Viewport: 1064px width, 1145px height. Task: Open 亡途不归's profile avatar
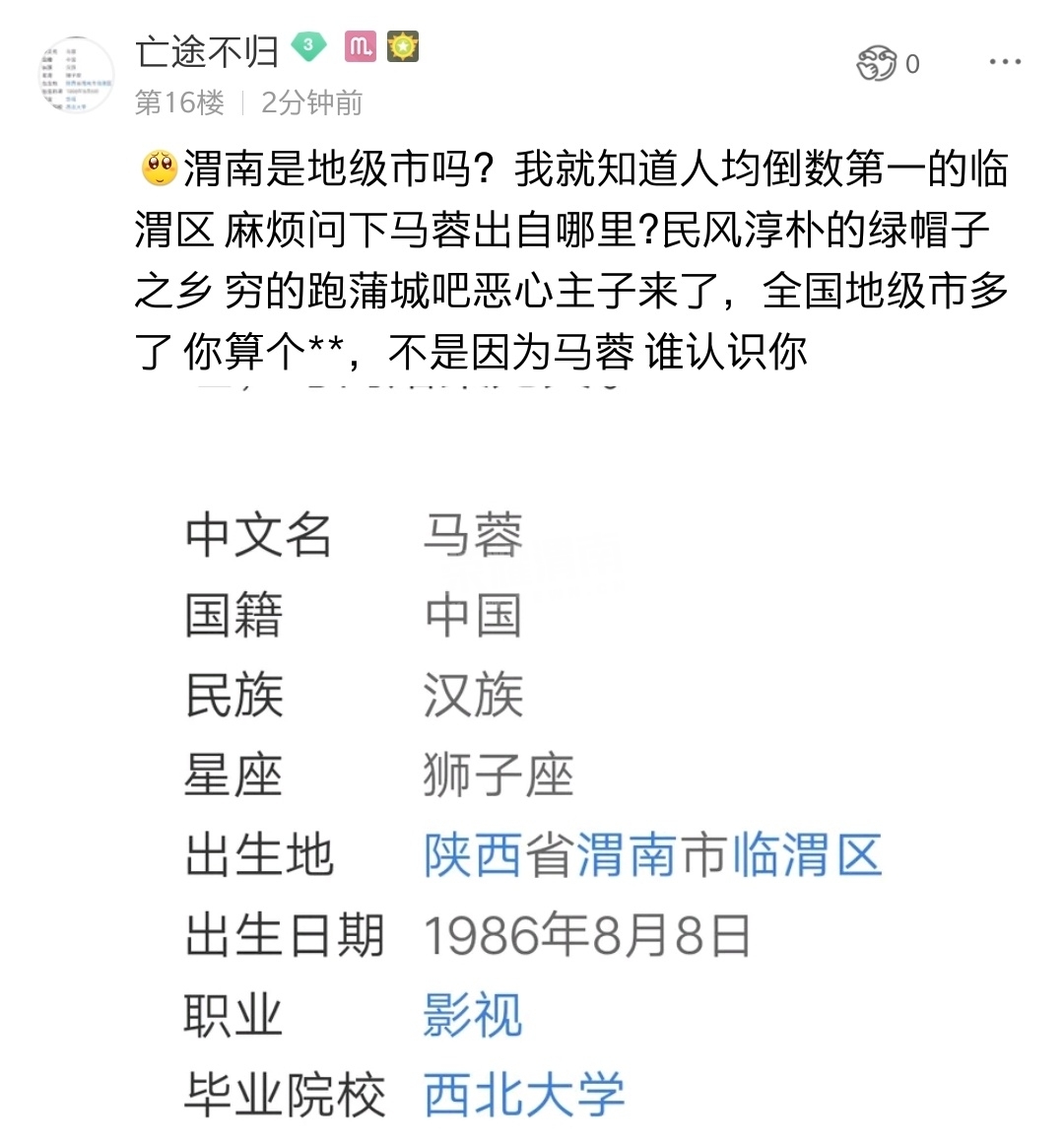pyautogui.click(x=77, y=75)
